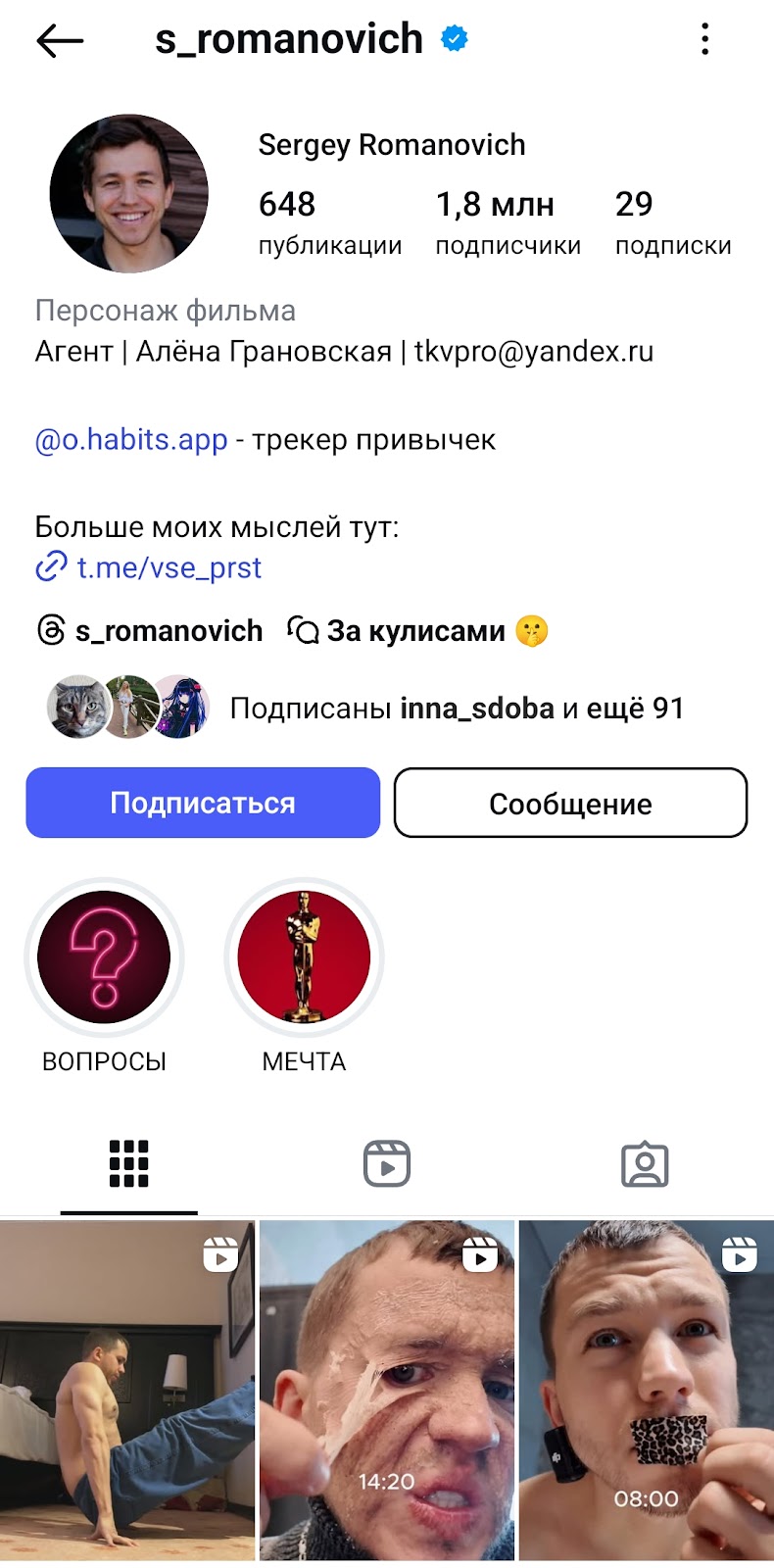The height and width of the screenshot is (1568, 774).
Task: Select the posts grid tab
Action: pyautogui.click(x=128, y=1164)
